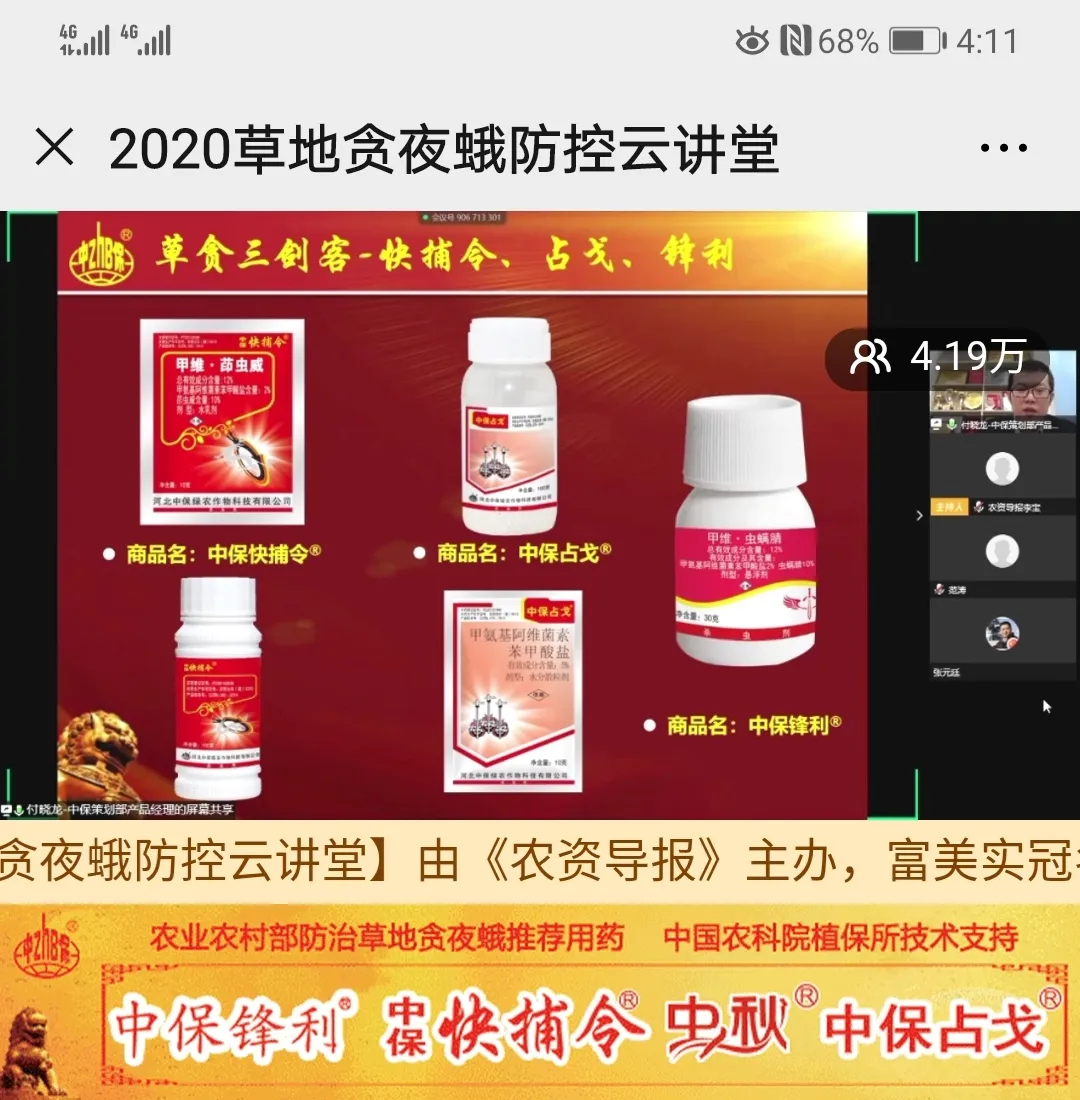
Task: Tap the muted mic icon beside 农资导报李宝
Action: click(978, 505)
